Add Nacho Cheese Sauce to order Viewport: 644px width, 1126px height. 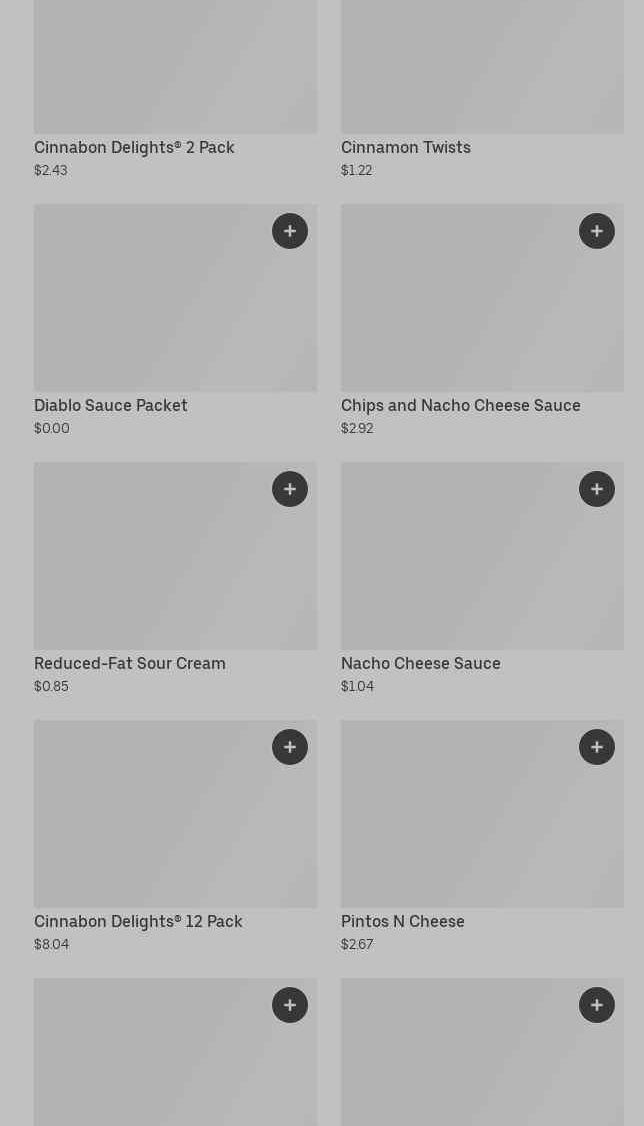[597, 489]
